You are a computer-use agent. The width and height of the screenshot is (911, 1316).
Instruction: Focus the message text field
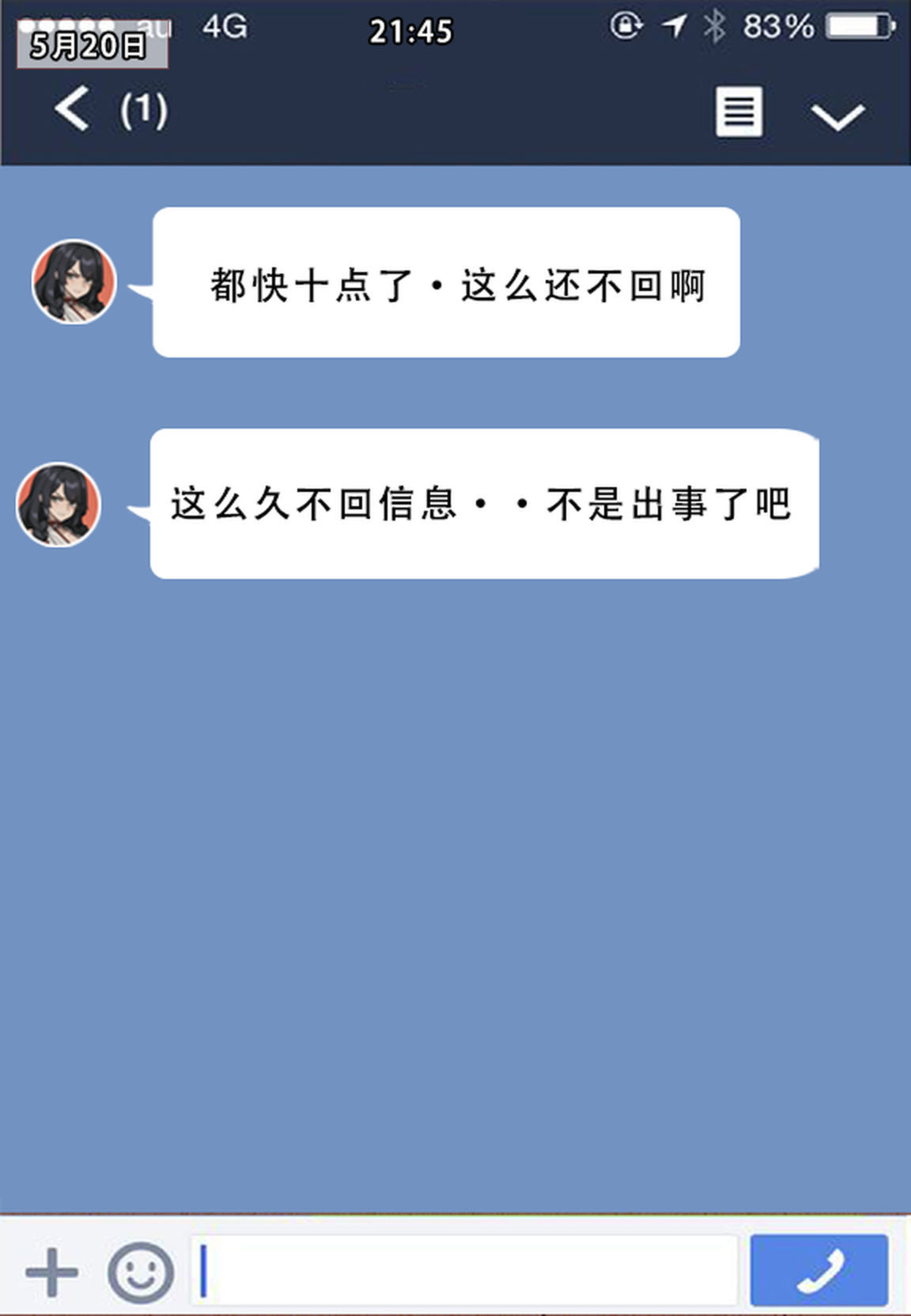click(465, 1272)
